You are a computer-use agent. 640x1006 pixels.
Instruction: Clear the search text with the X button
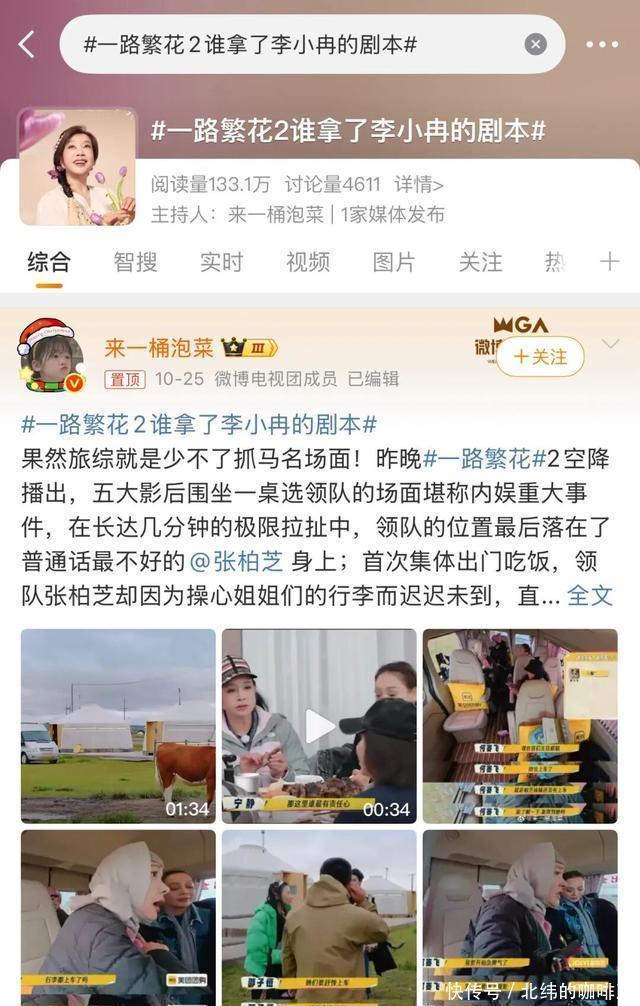tap(536, 44)
